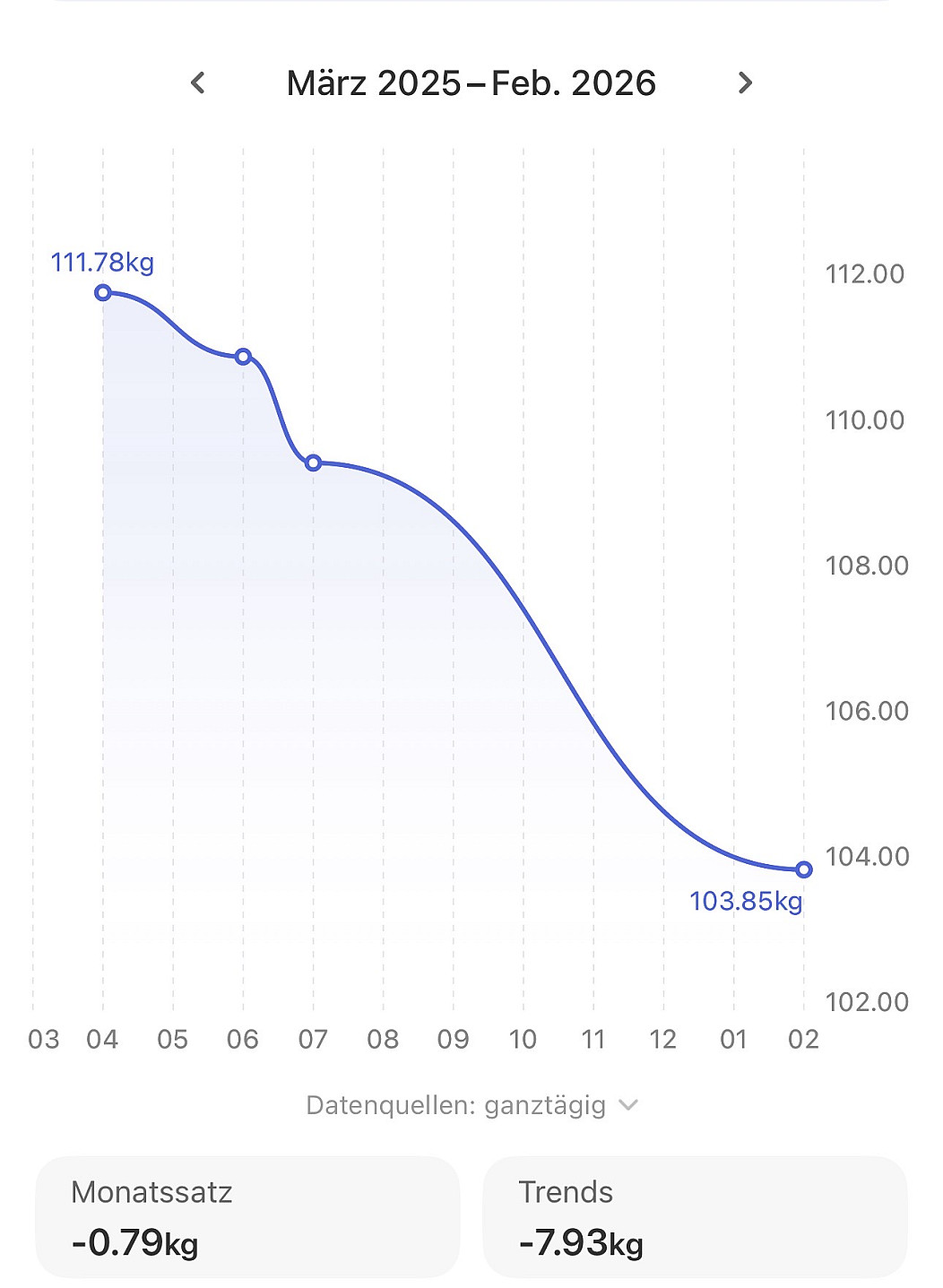Go to the previous date range
The width and height of the screenshot is (943, 1288).
(198, 83)
